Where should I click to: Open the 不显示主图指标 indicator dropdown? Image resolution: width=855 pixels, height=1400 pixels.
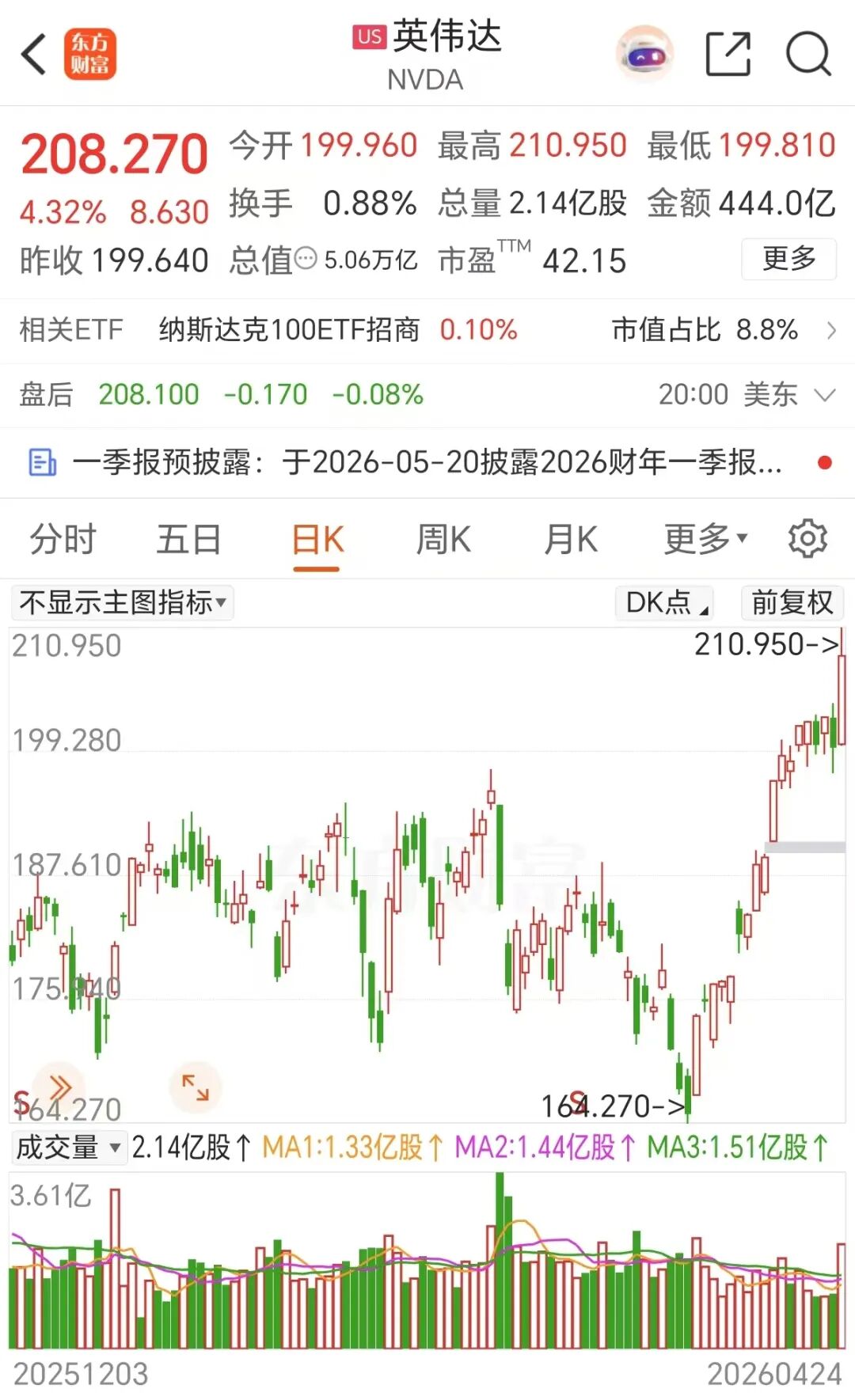tap(123, 603)
